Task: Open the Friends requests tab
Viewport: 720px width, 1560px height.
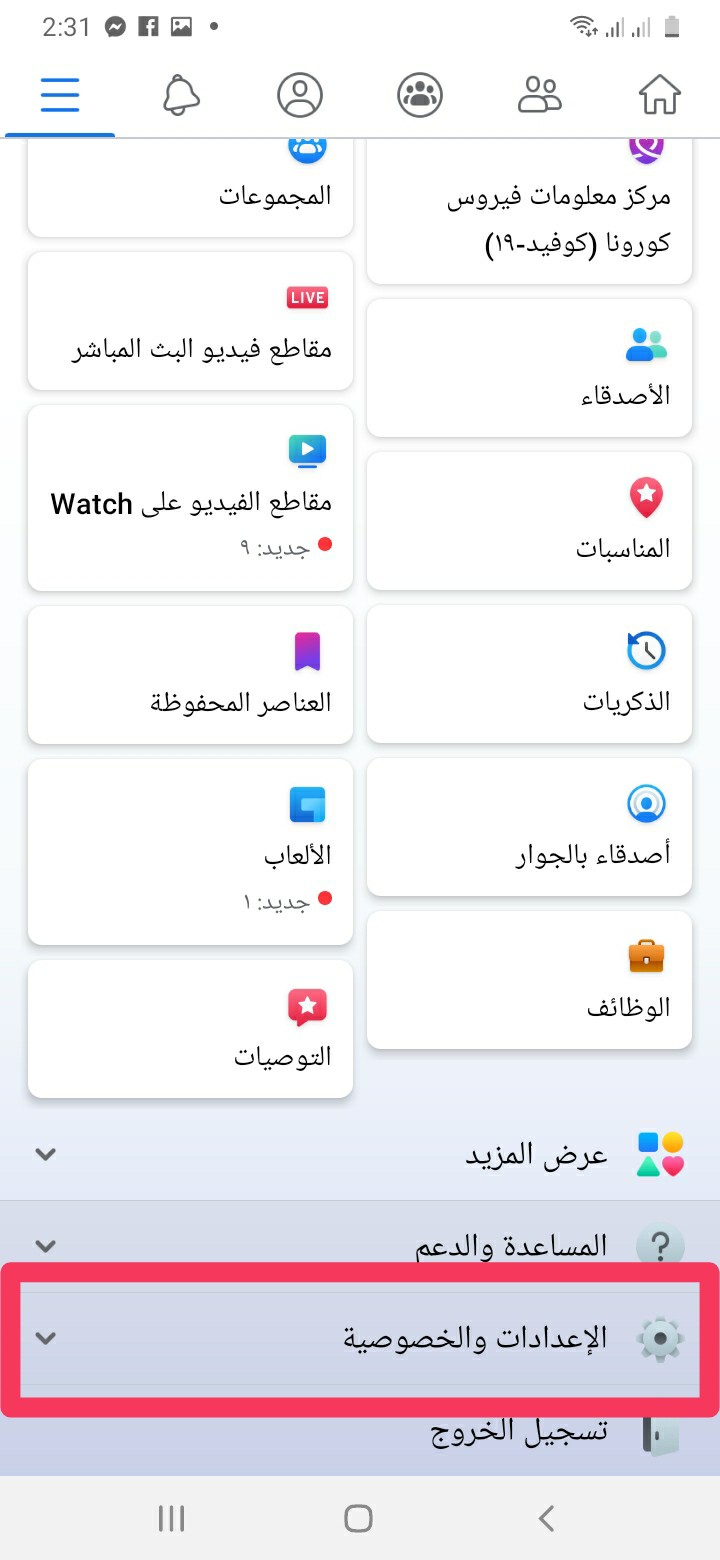Action: 540,96
